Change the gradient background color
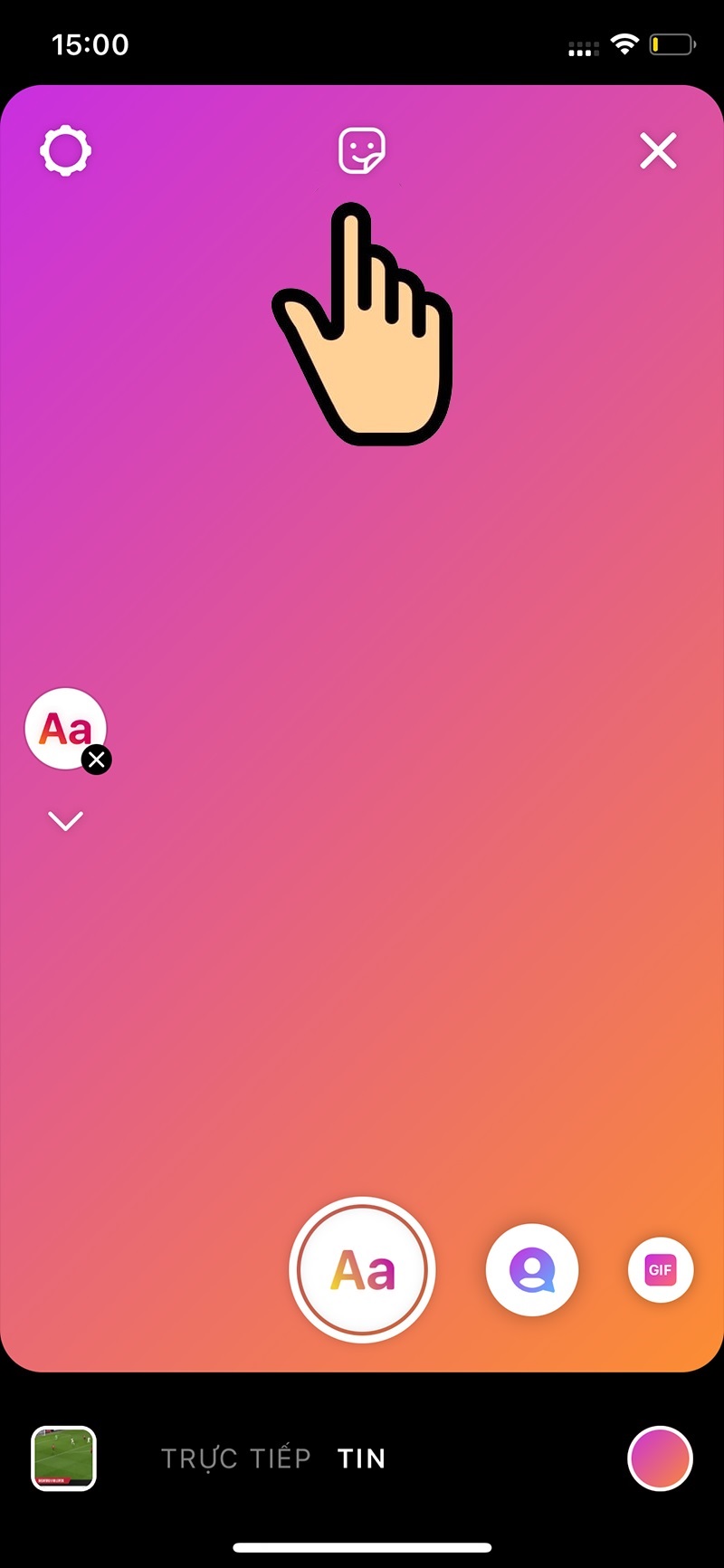The height and width of the screenshot is (1568, 724). (x=660, y=1458)
